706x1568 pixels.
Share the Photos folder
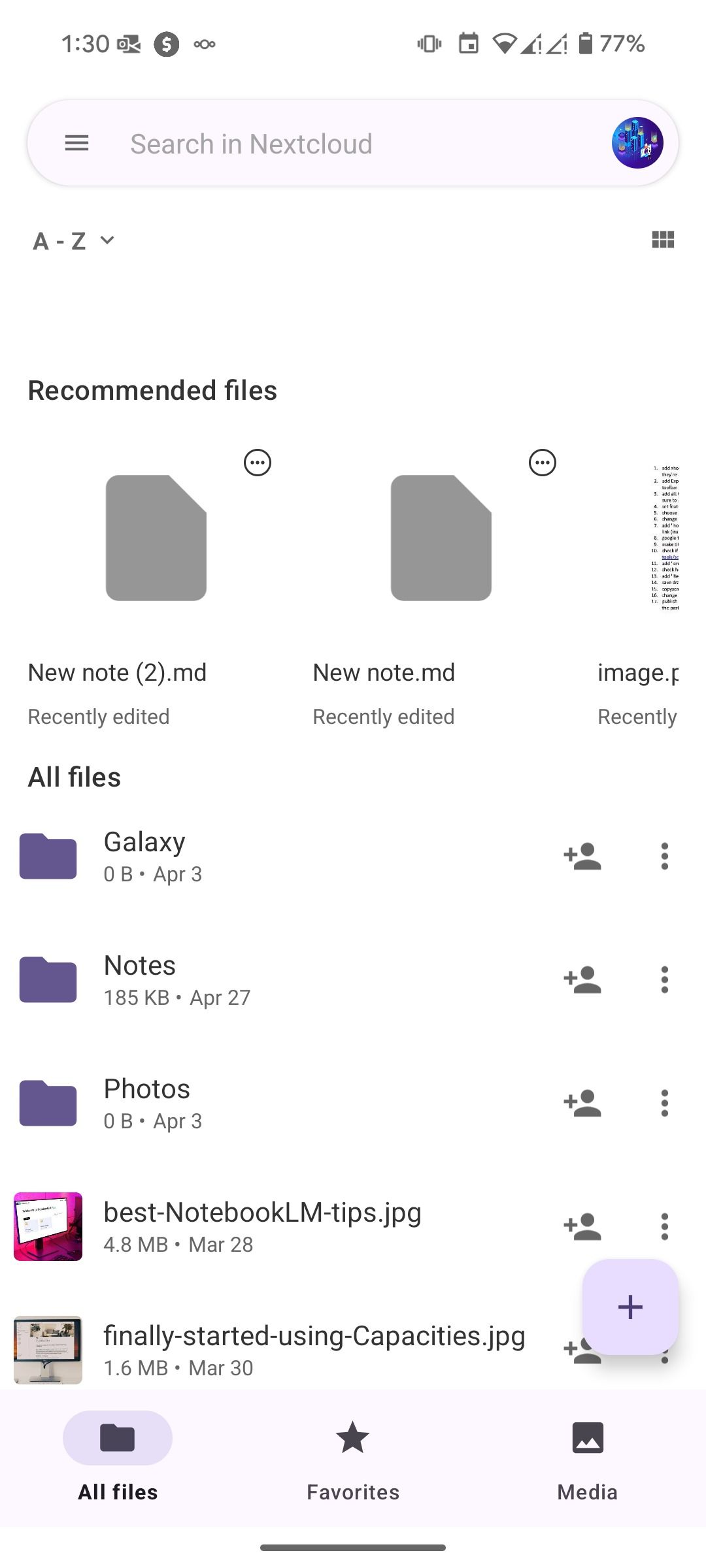(x=582, y=1103)
